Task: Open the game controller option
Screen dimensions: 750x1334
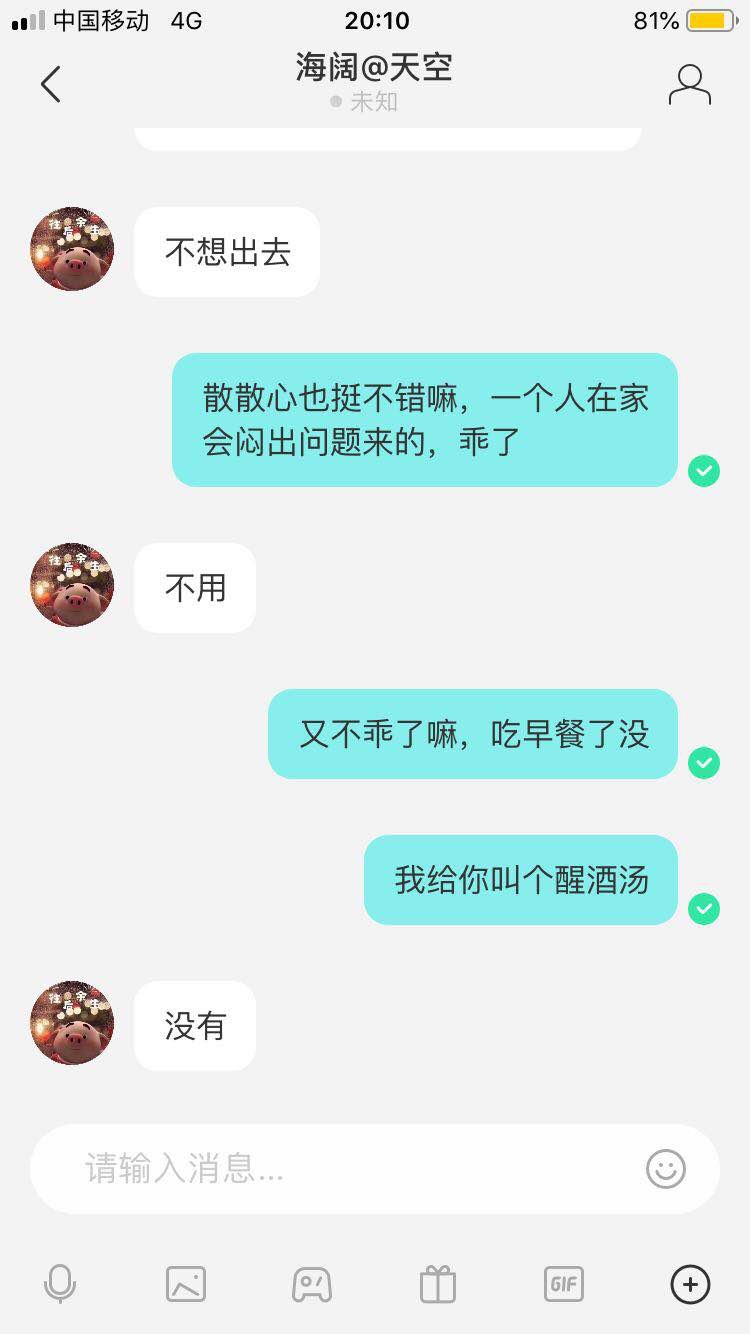Action: coord(312,1283)
